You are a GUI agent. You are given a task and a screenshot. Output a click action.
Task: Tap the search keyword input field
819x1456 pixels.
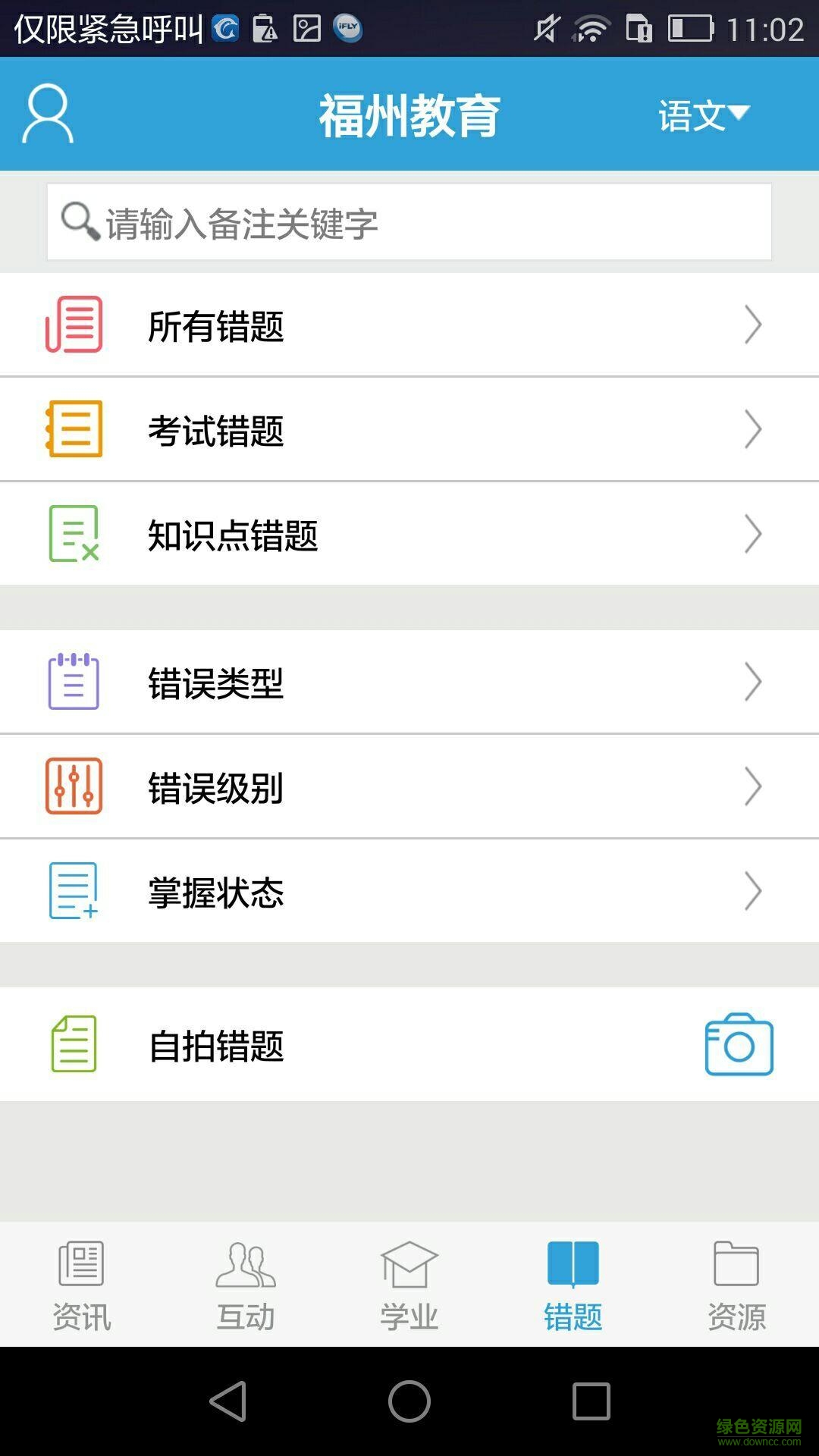tap(409, 221)
